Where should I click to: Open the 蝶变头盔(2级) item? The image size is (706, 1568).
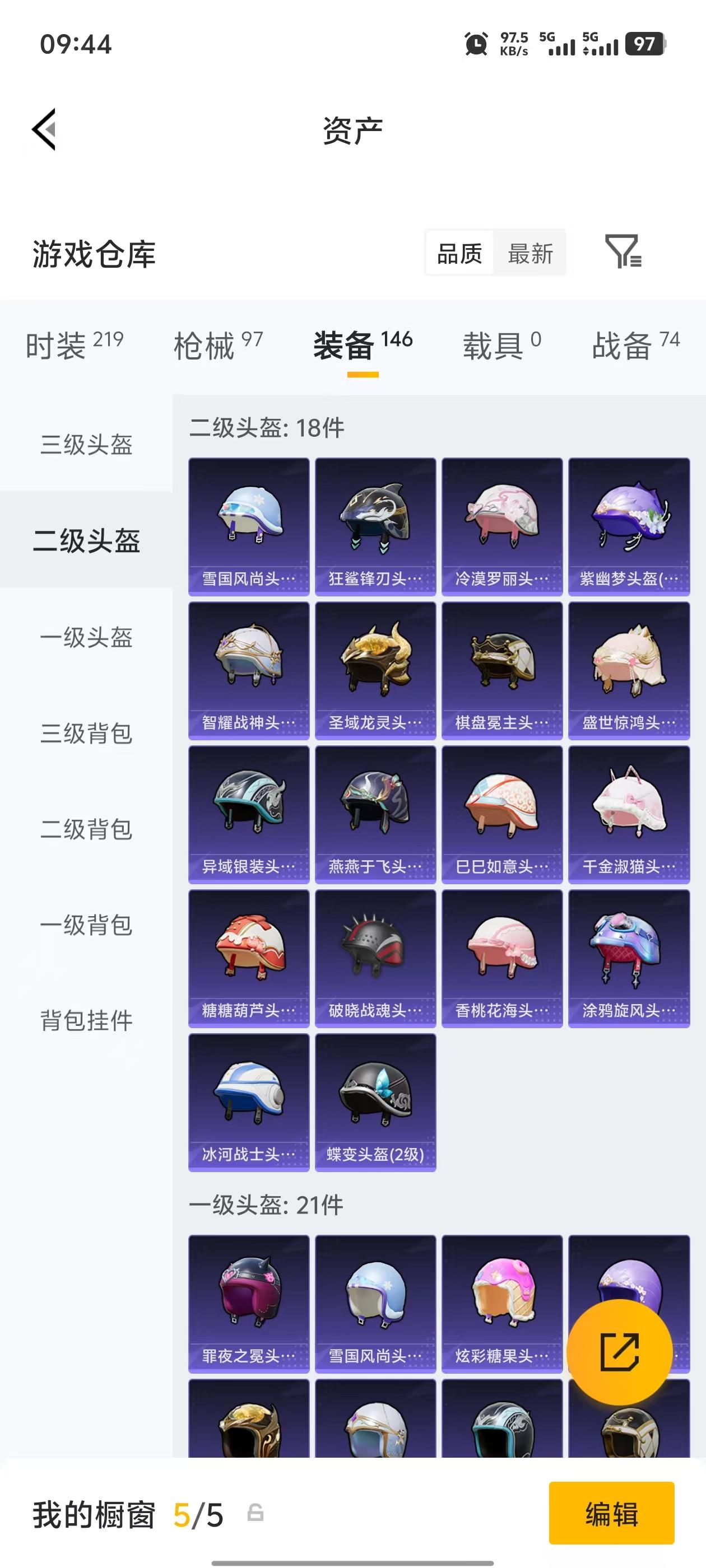click(x=375, y=1102)
